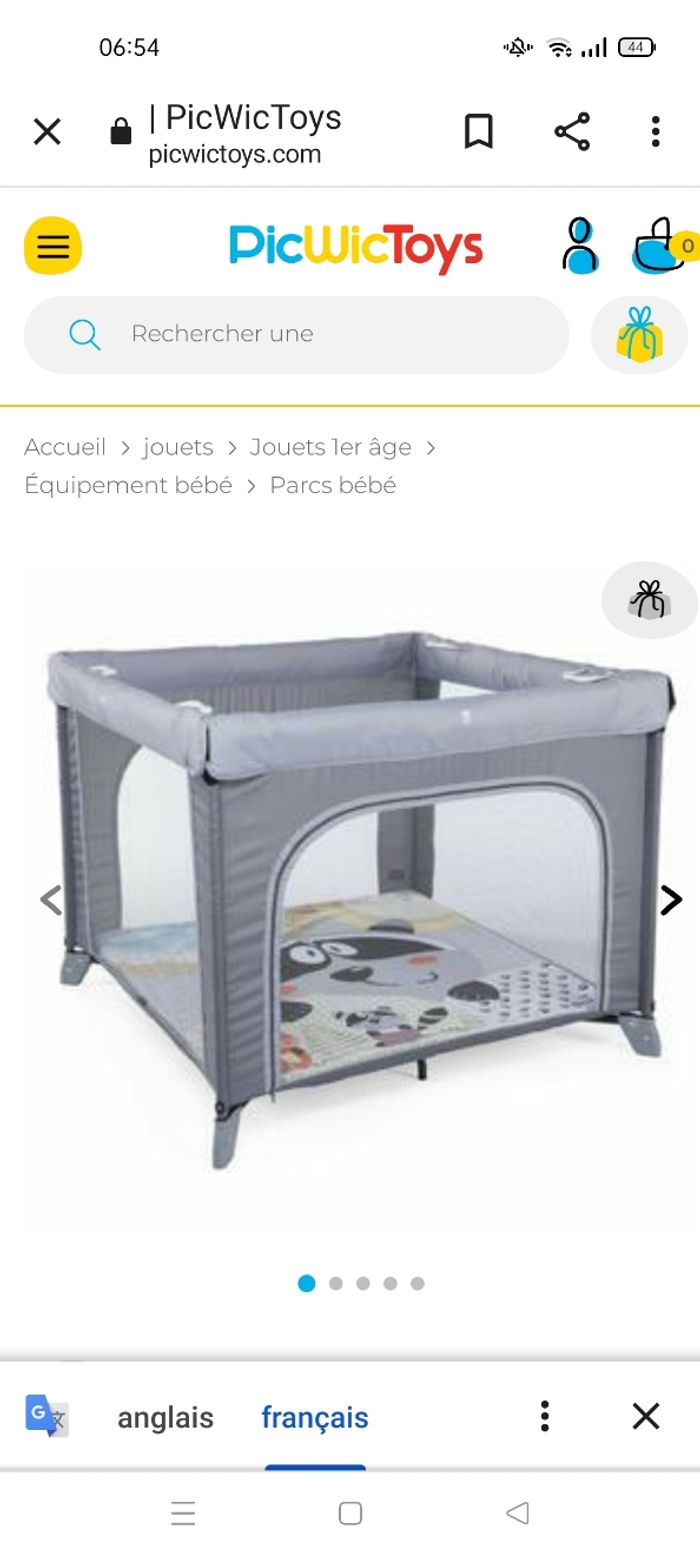View the shopping basket
Viewport: 700px width, 1556px height.
click(x=660, y=246)
